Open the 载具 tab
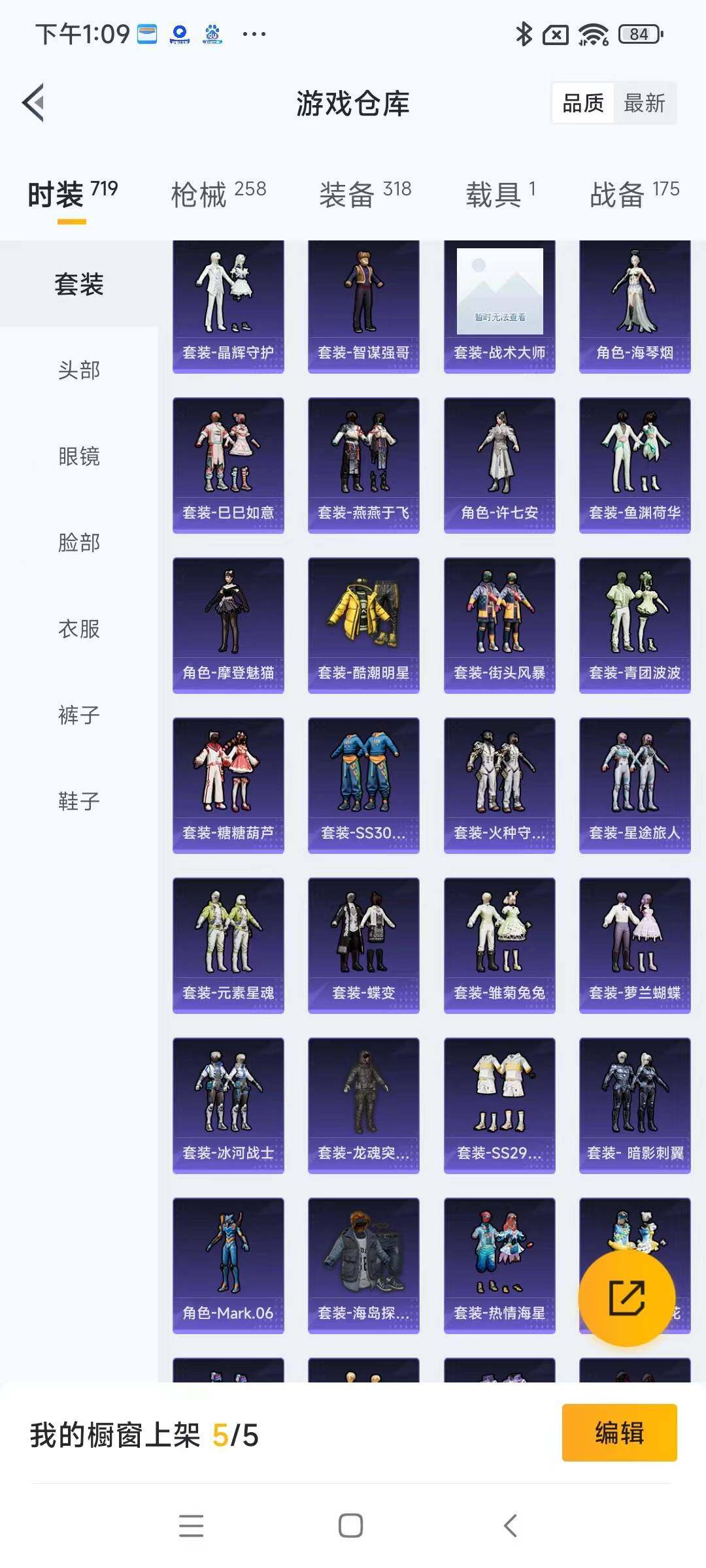Image resolution: width=706 pixels, height=1568 pixels. 500,194
